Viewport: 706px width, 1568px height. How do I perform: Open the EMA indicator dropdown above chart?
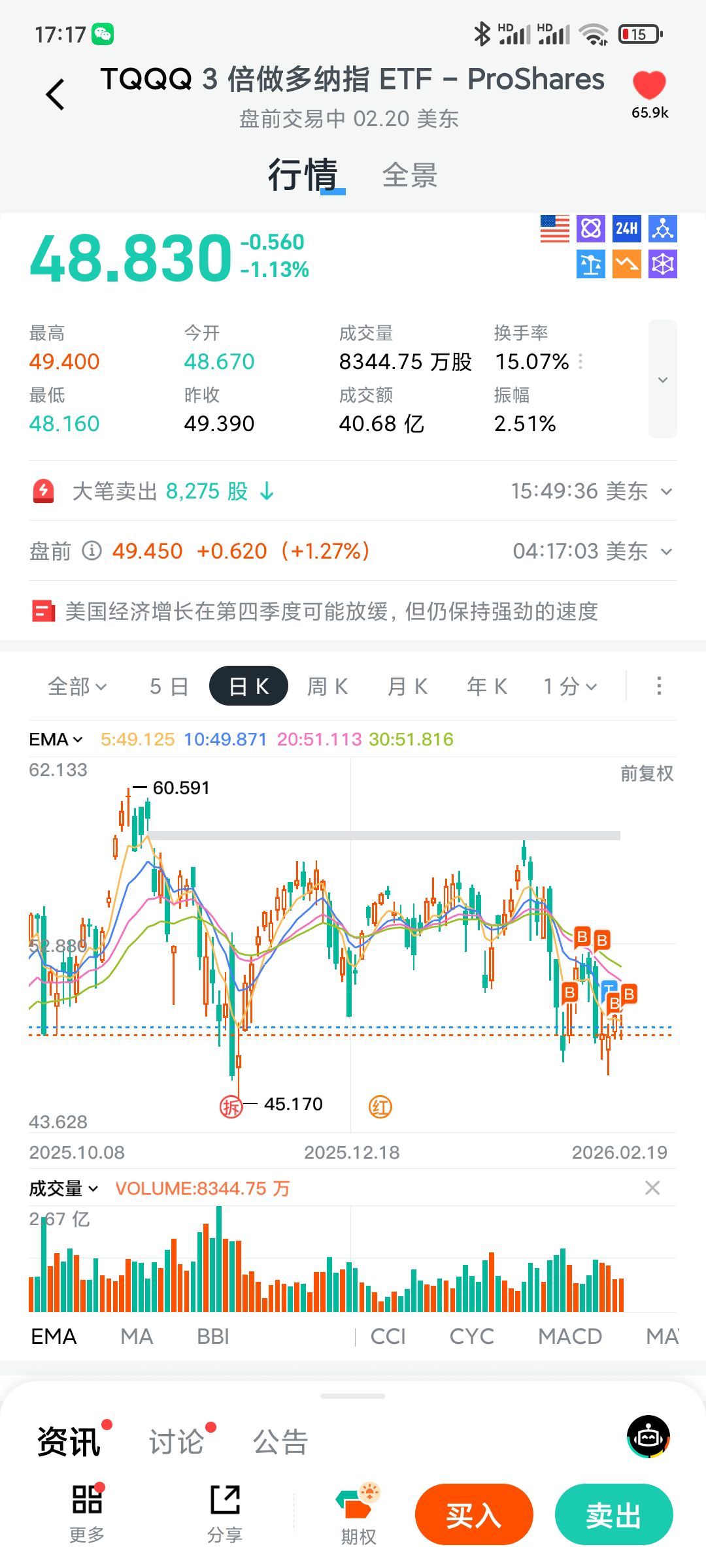(56, 740)
